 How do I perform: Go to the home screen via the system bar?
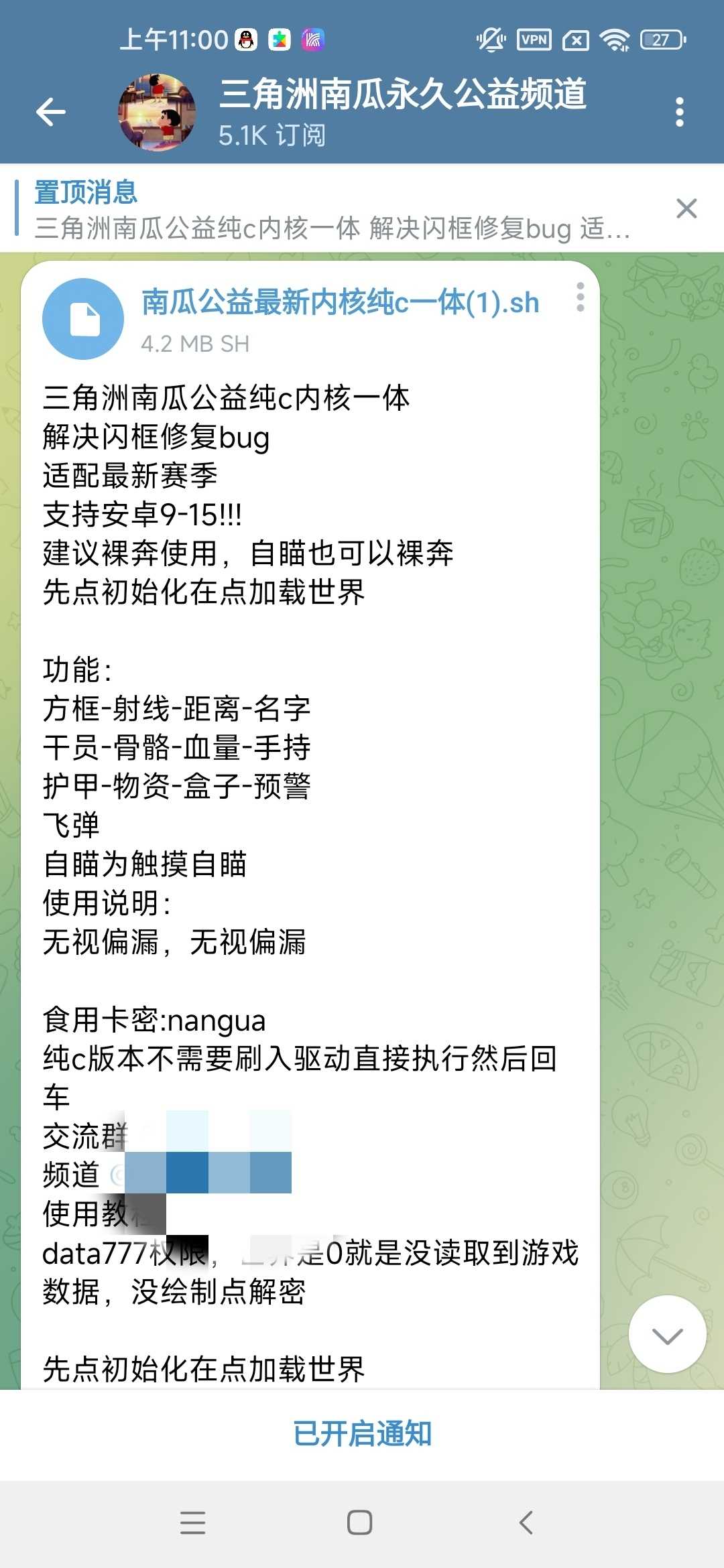point(360,1522)
